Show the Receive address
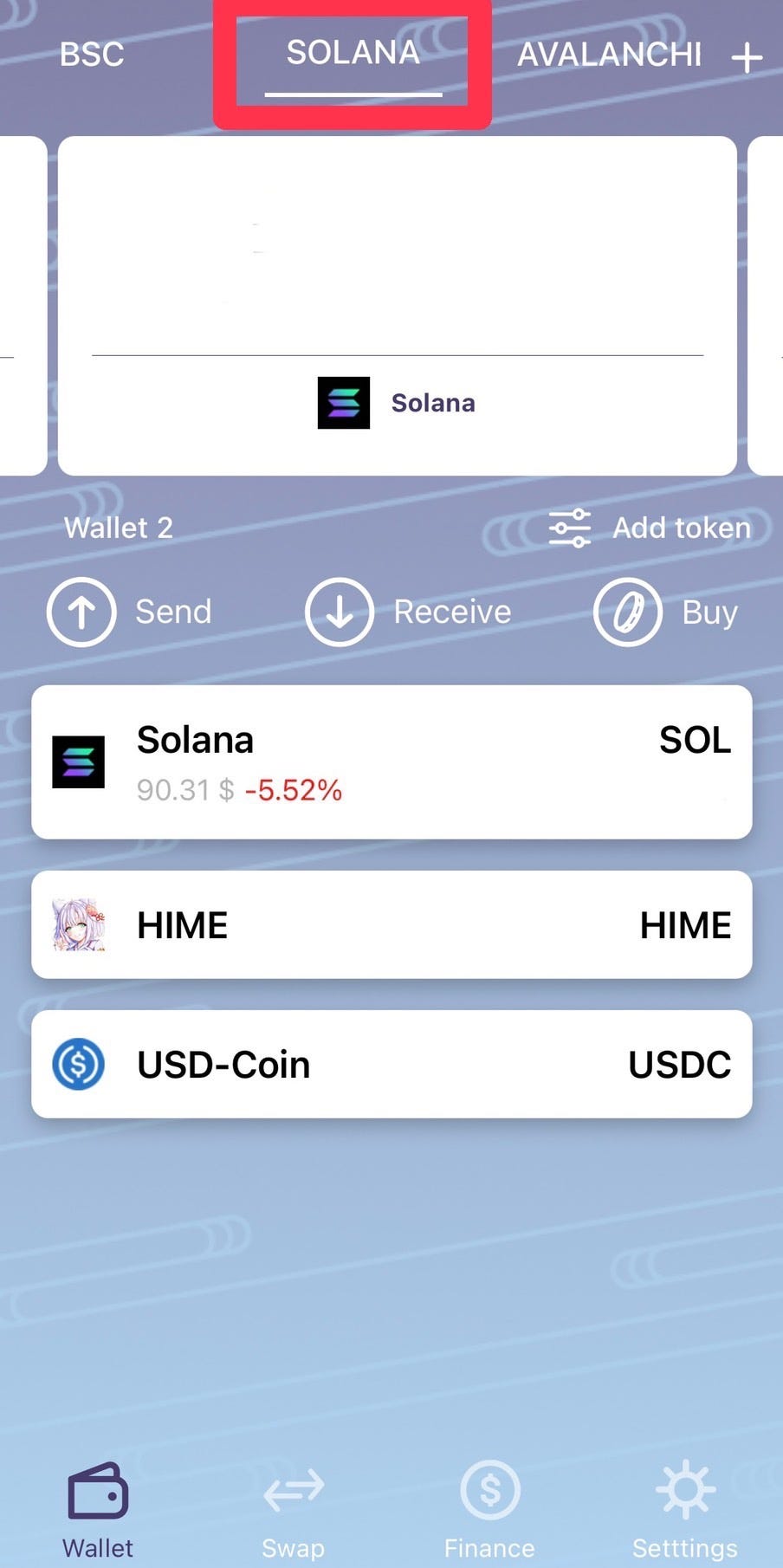 pos(409,612)
